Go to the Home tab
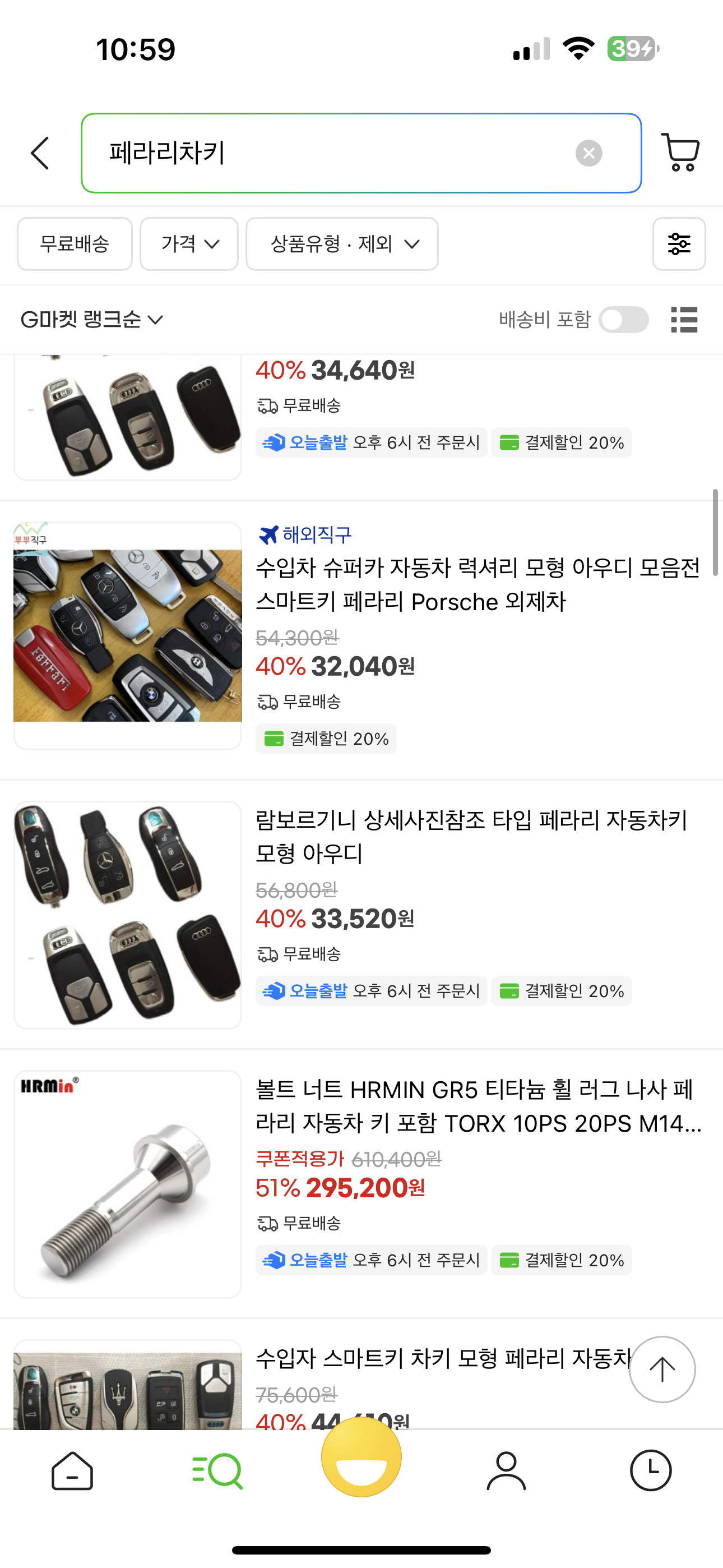Screen dimensions: 723x1568 tap(72, 1471)
